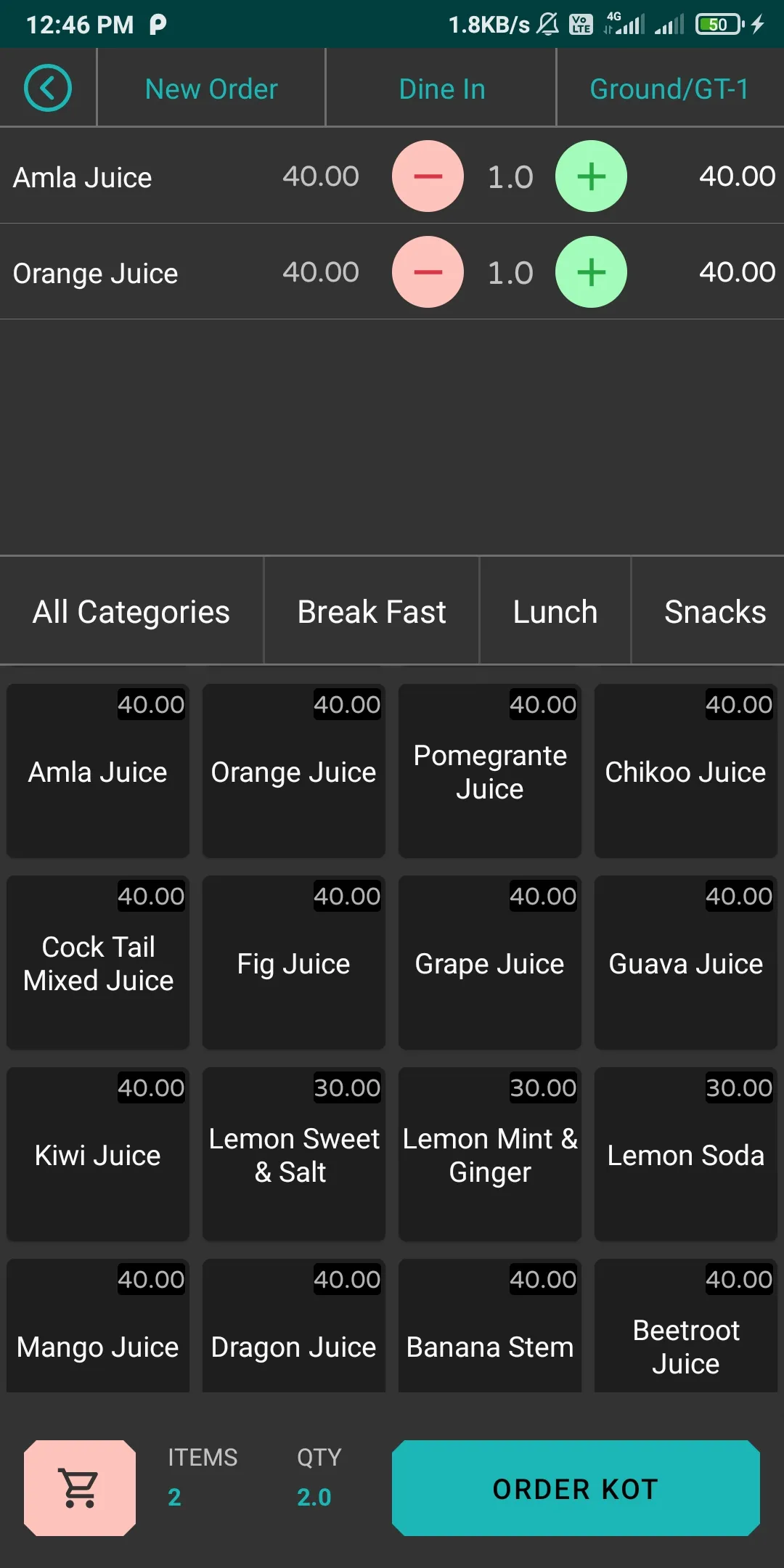Switch to the Break Fast category
Screen dimensions: 784x1568
(x=372, y=611)
